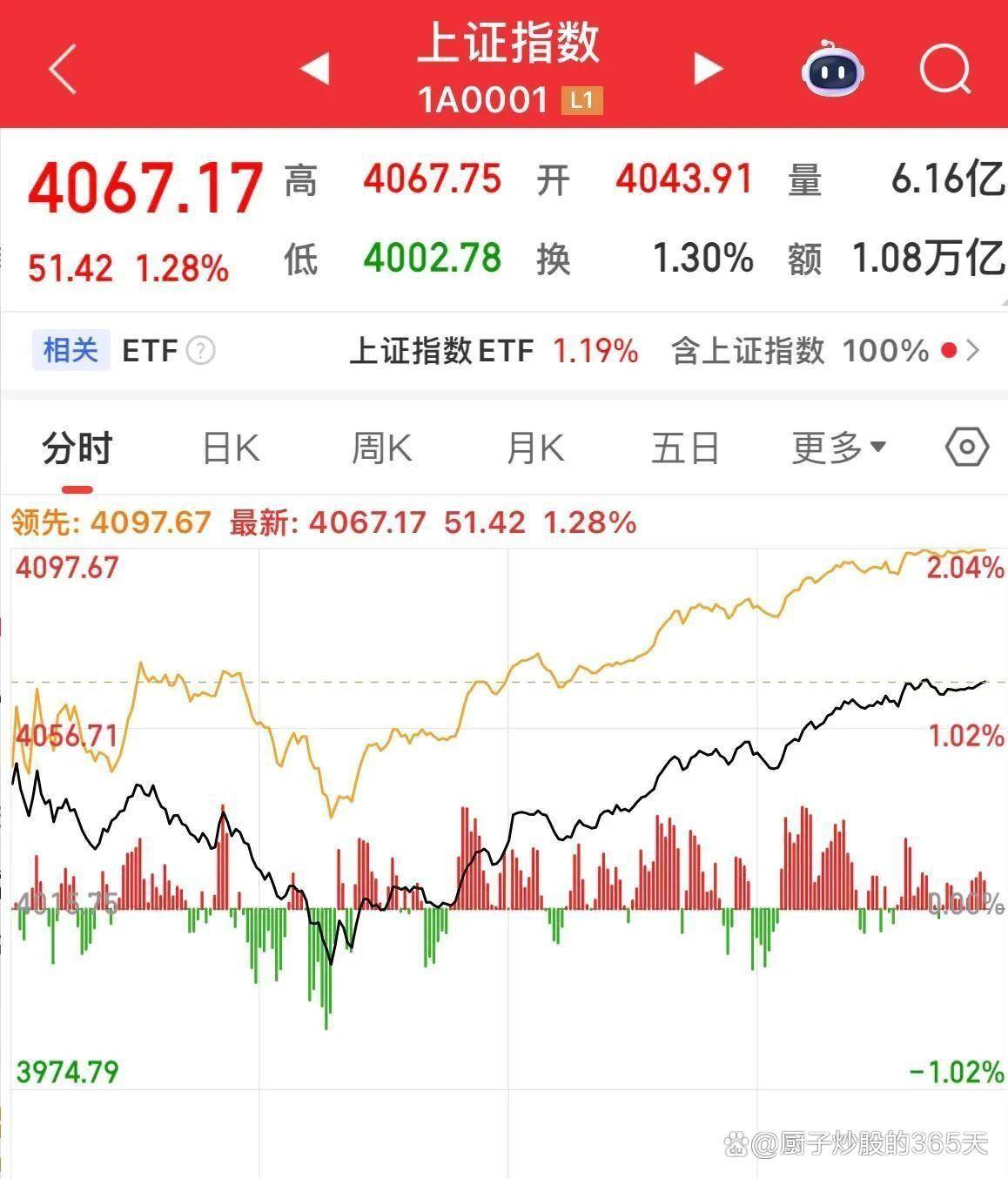
Task: Switch to the next stock index
Action: pyautogui.click(x=708, y=68)
